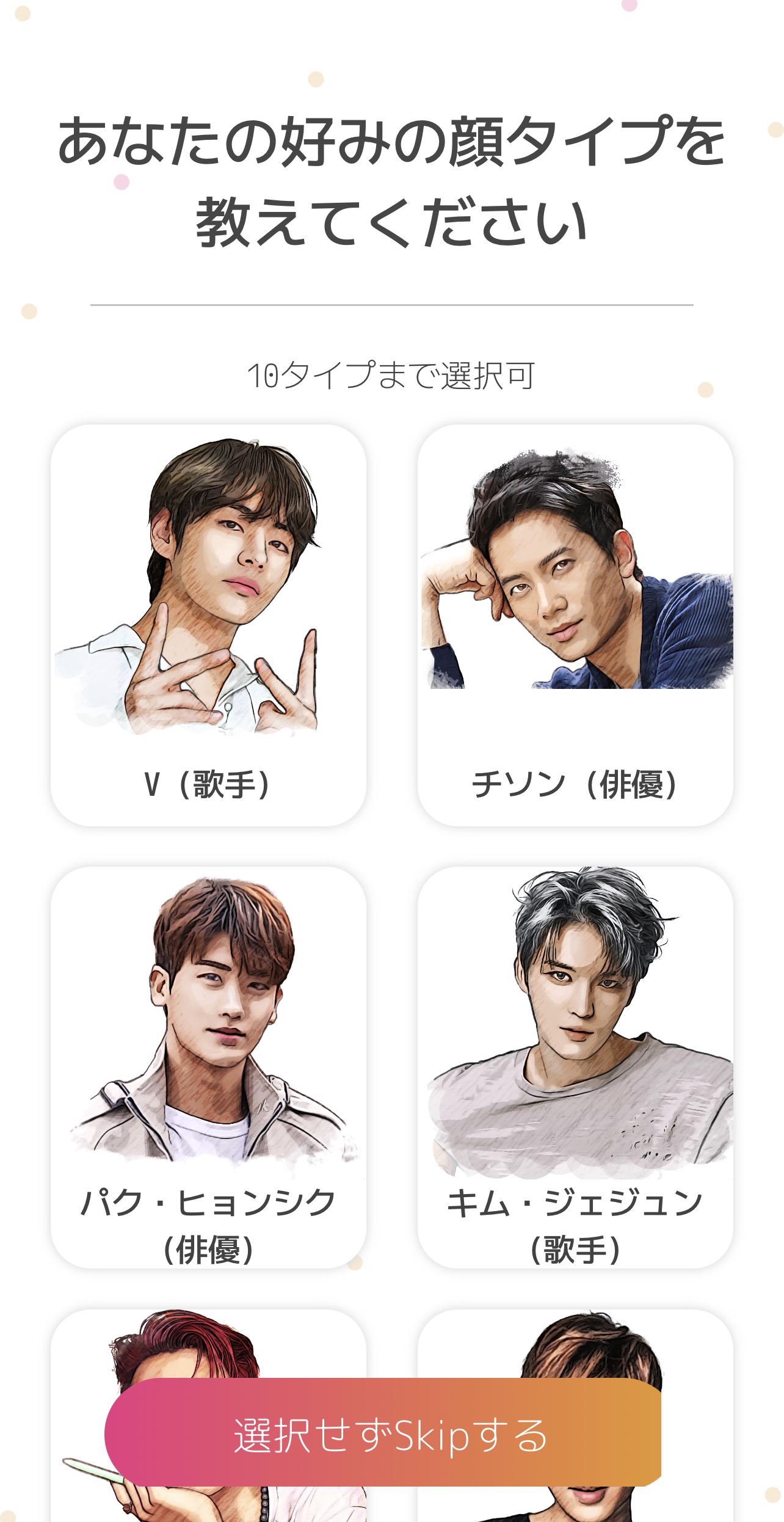Select the キム・ジェジュン（歌手） card

(575, 1066)
